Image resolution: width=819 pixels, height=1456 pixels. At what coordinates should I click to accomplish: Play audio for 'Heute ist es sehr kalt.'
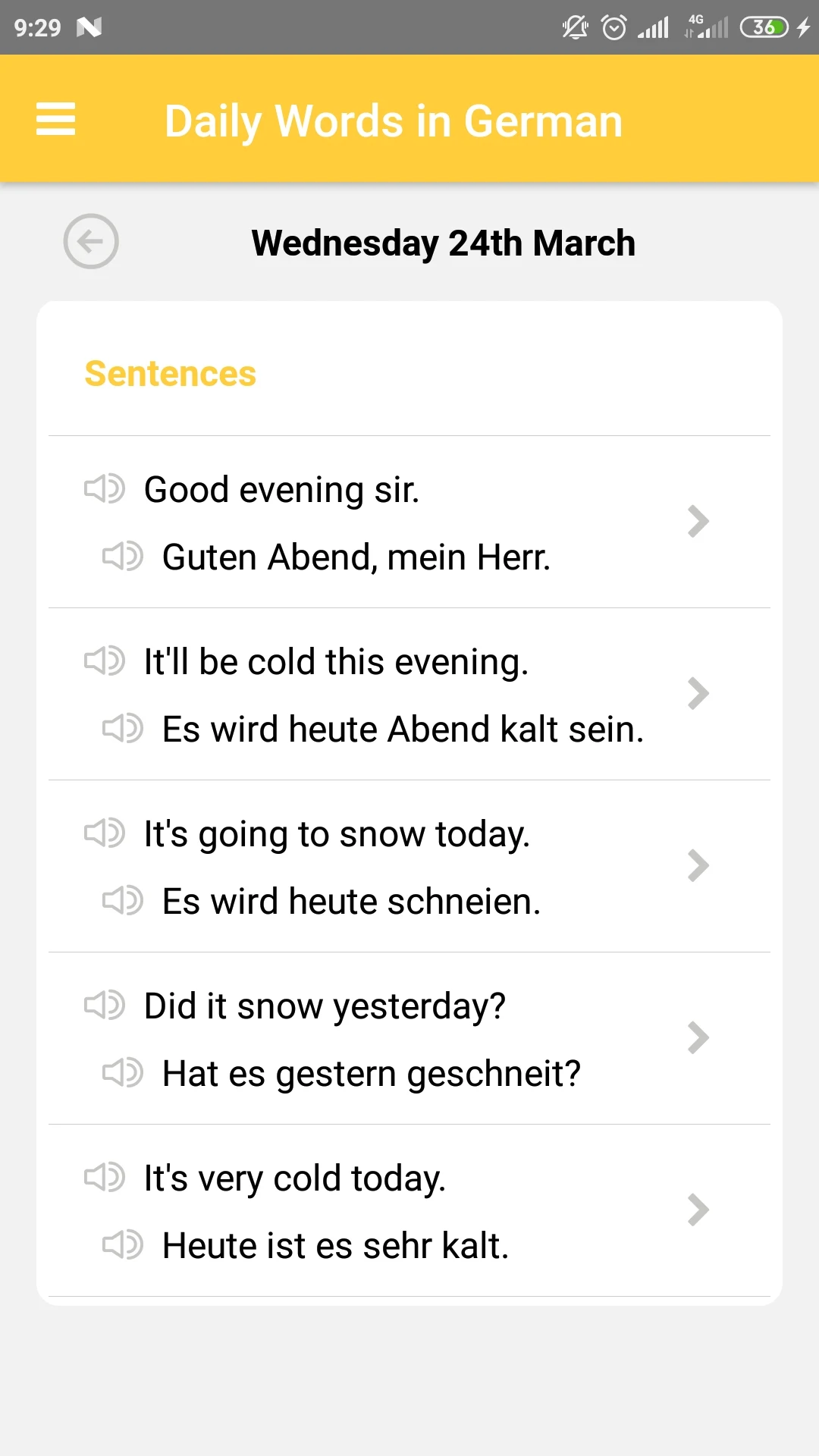click(122, 1244)
